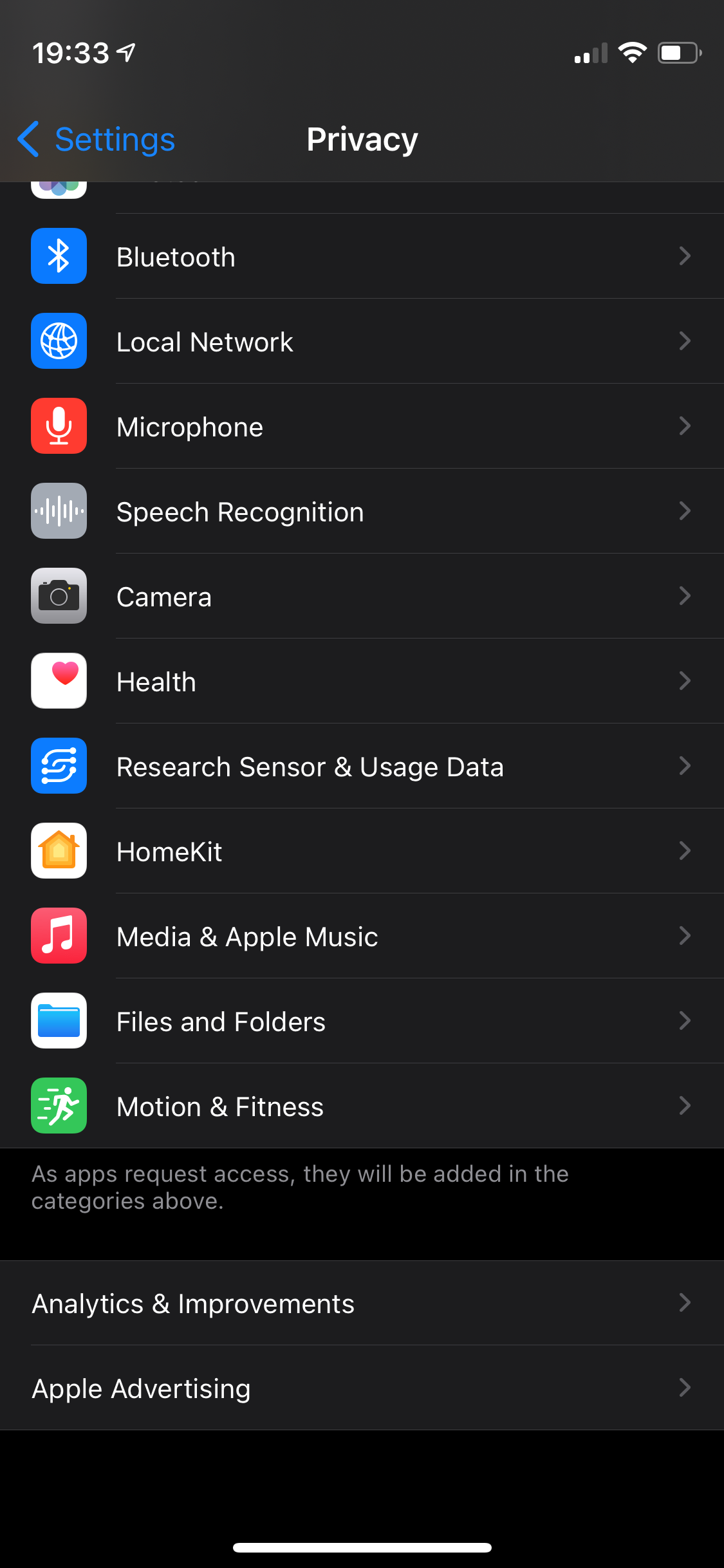The image size is (724, 1568).
Task: Open Media & Apple Music
Action: (362, 936)
